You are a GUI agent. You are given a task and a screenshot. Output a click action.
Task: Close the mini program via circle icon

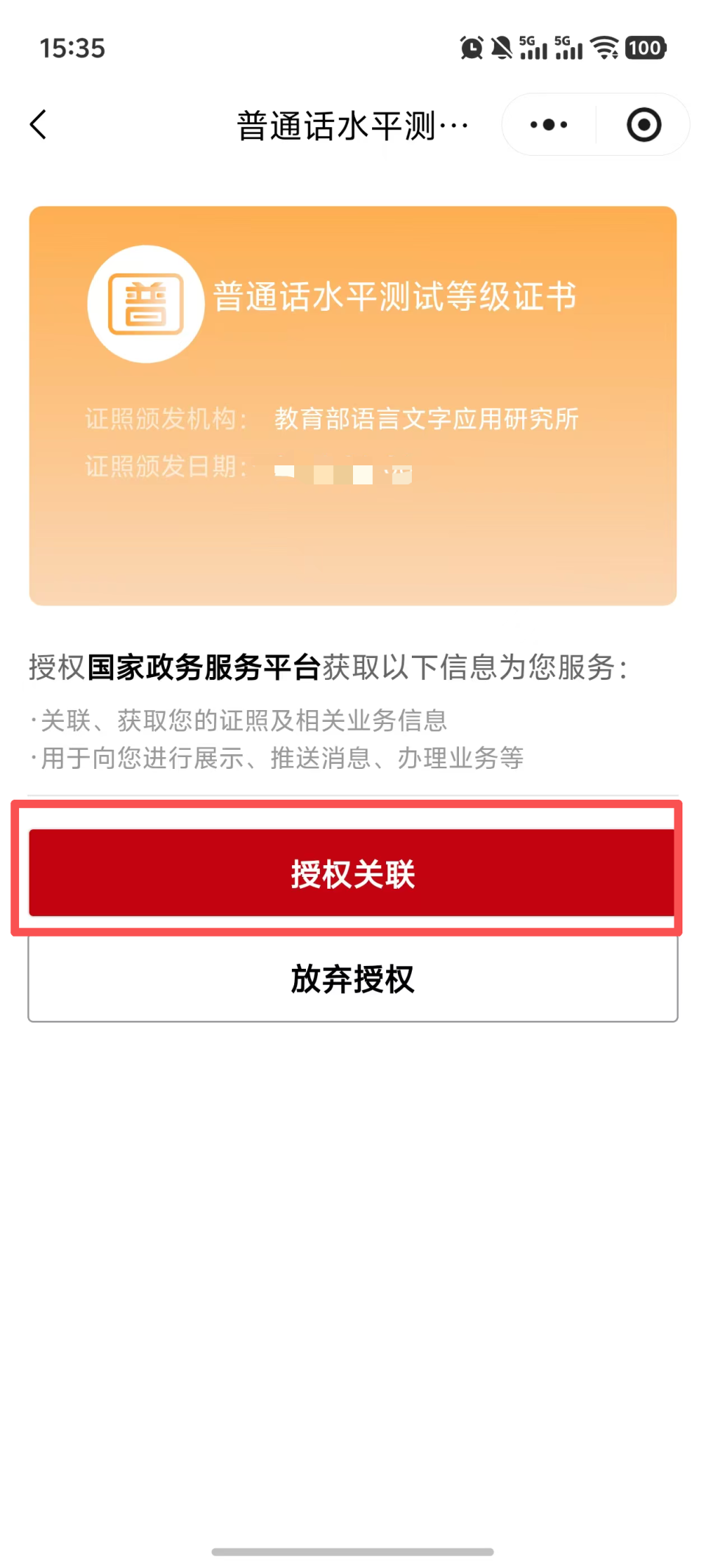pos(644,124)
